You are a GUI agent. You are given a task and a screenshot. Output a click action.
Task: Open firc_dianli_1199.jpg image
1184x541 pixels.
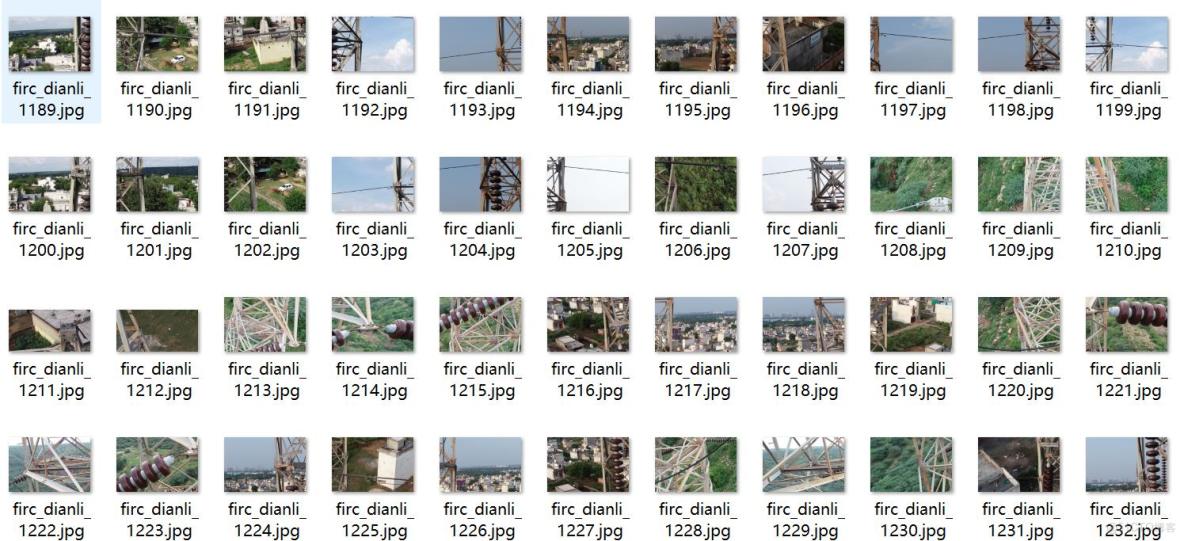pyautogui.click(x=1127, y=44)
